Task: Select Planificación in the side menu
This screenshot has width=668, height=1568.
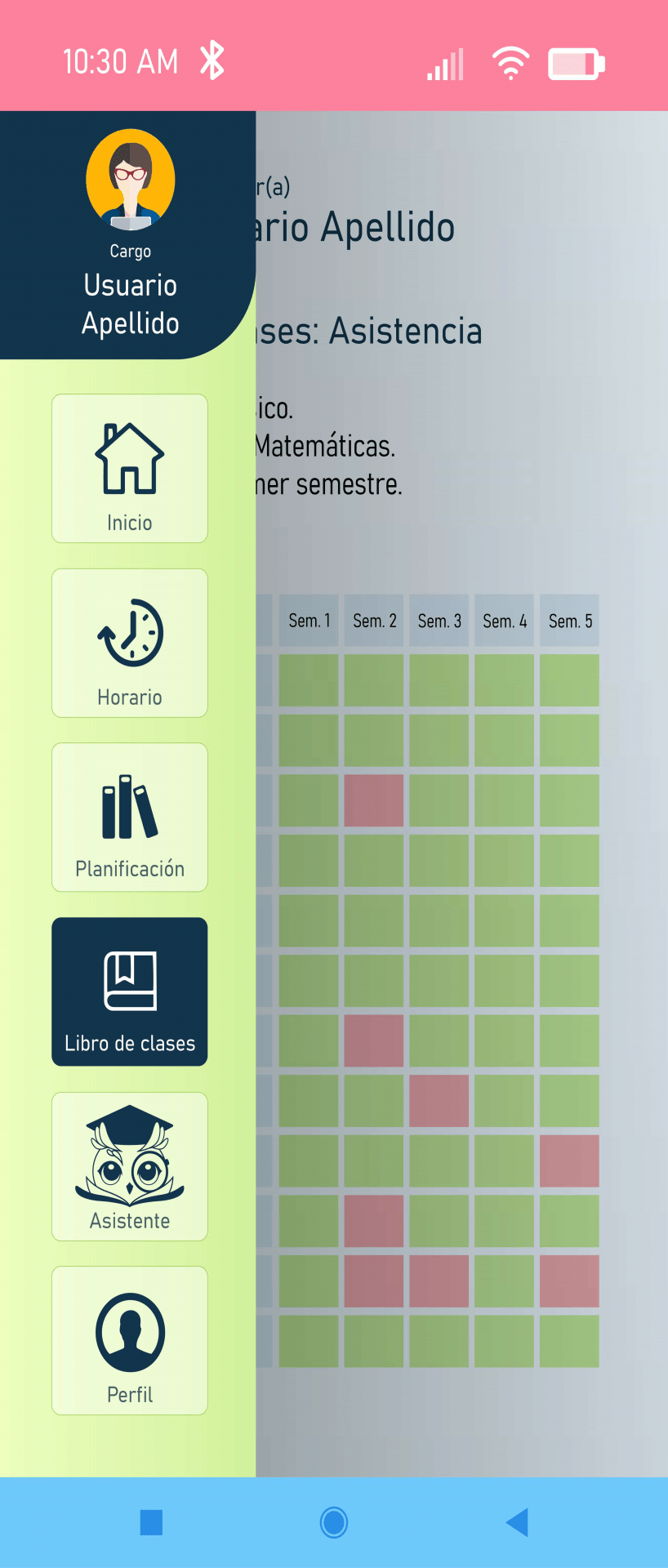Action: point(130,817)
